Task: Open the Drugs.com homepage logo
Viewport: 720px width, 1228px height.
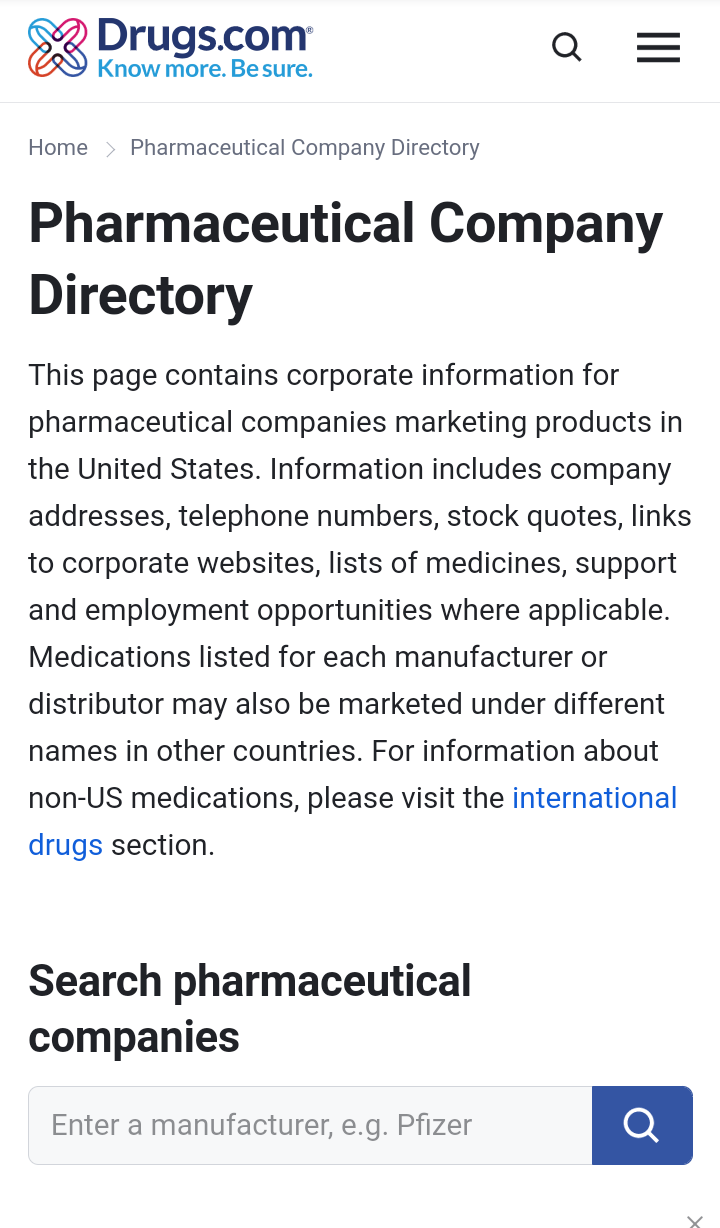Action: [170, 48]
